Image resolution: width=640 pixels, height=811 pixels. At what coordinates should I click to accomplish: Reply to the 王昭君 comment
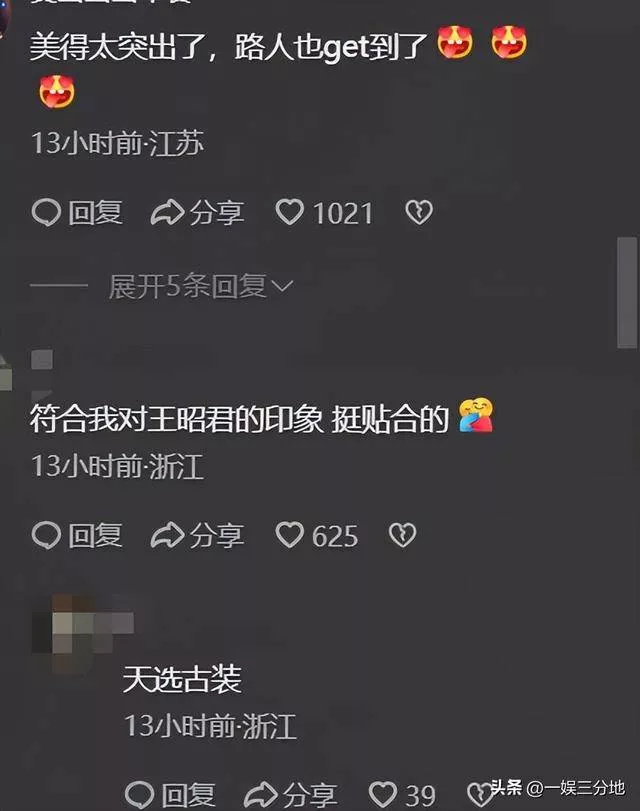tap(77, 535)
